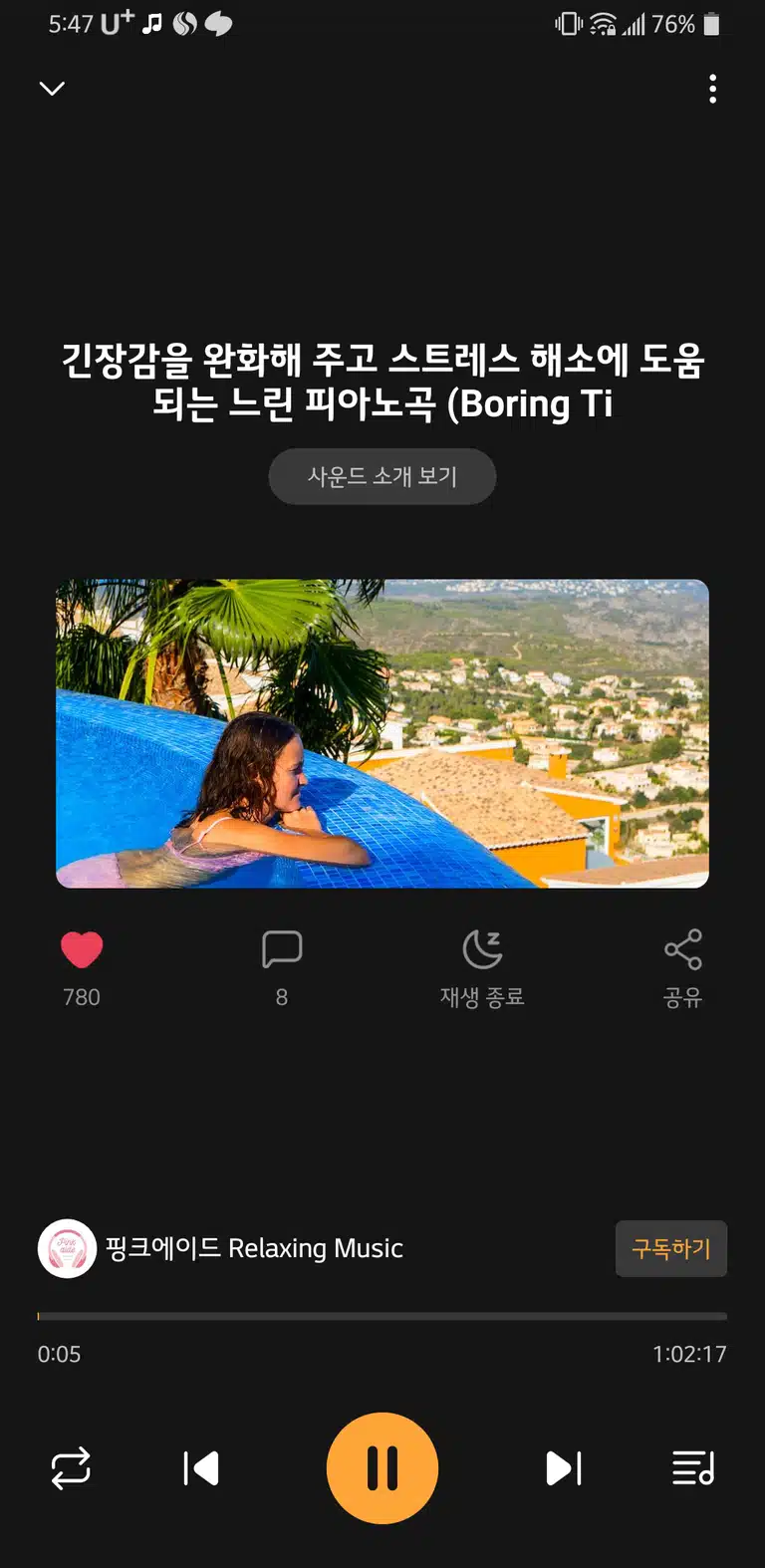Unlike the track via the heart icon

point(82,949)
